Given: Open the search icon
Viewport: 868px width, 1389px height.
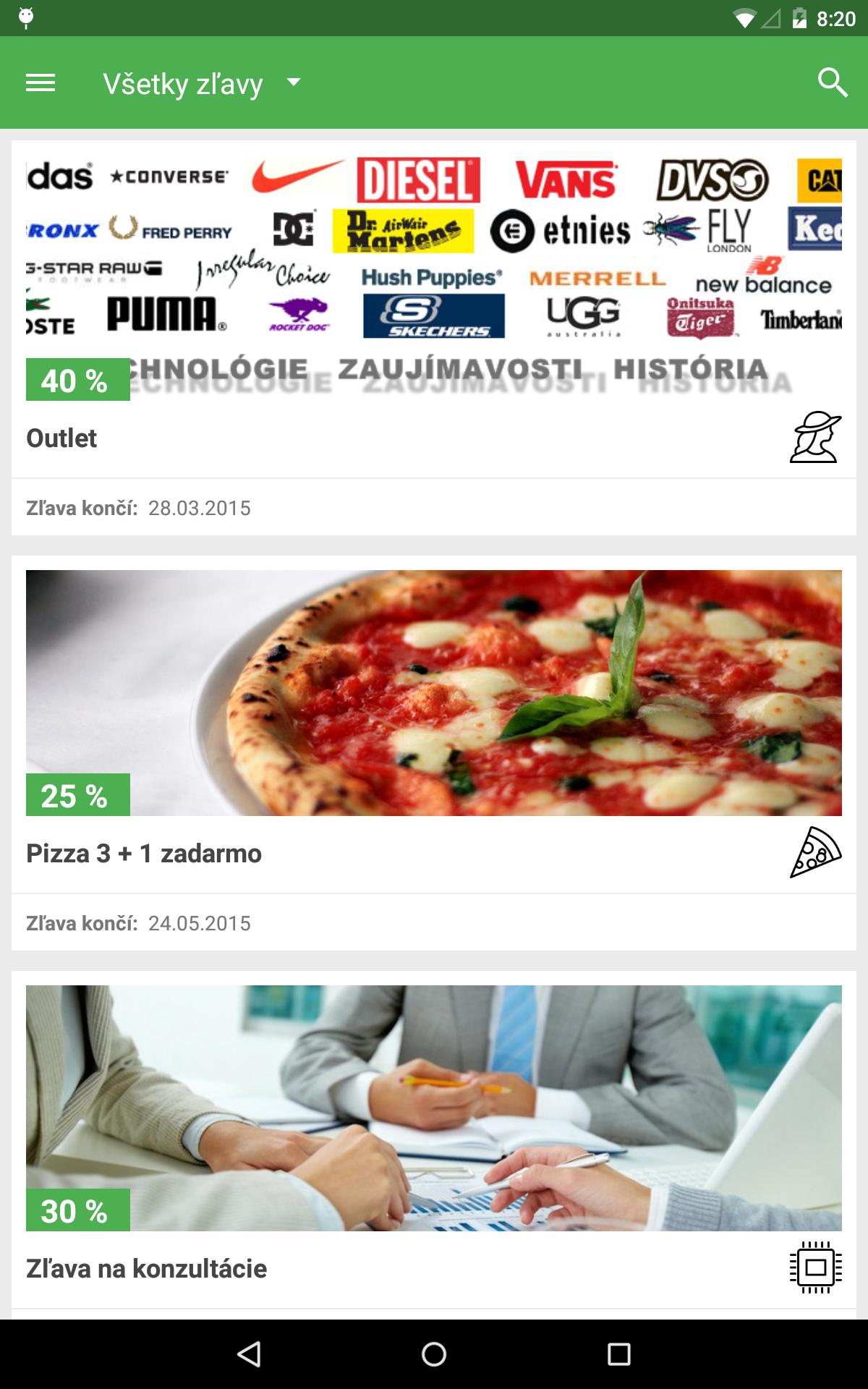Looking at the screenshot, I should (832, 83).
